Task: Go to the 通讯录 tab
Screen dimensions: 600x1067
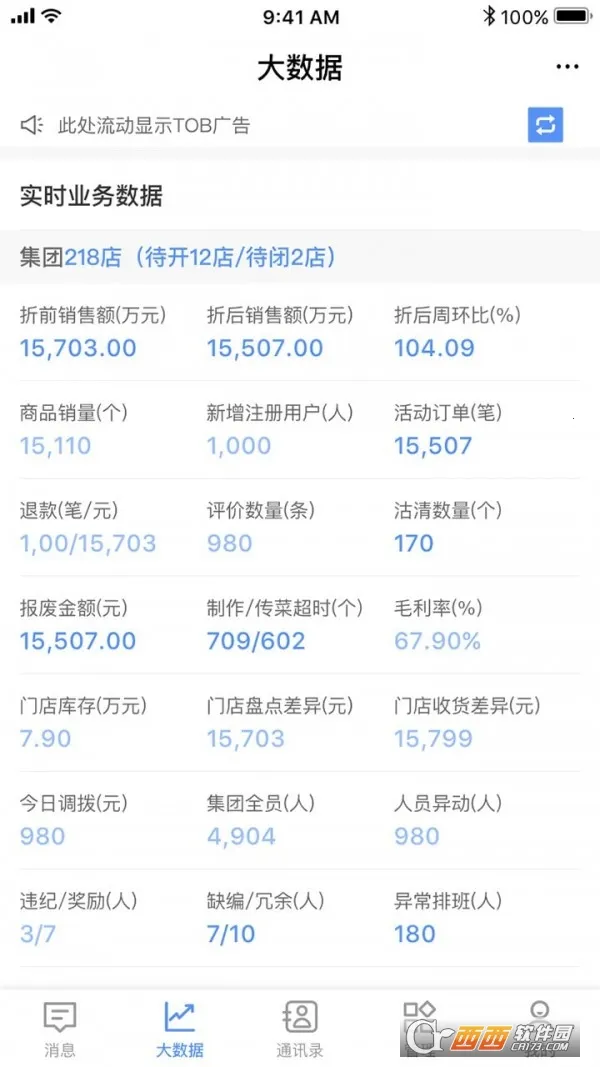Action: [x=300, y=1028]
